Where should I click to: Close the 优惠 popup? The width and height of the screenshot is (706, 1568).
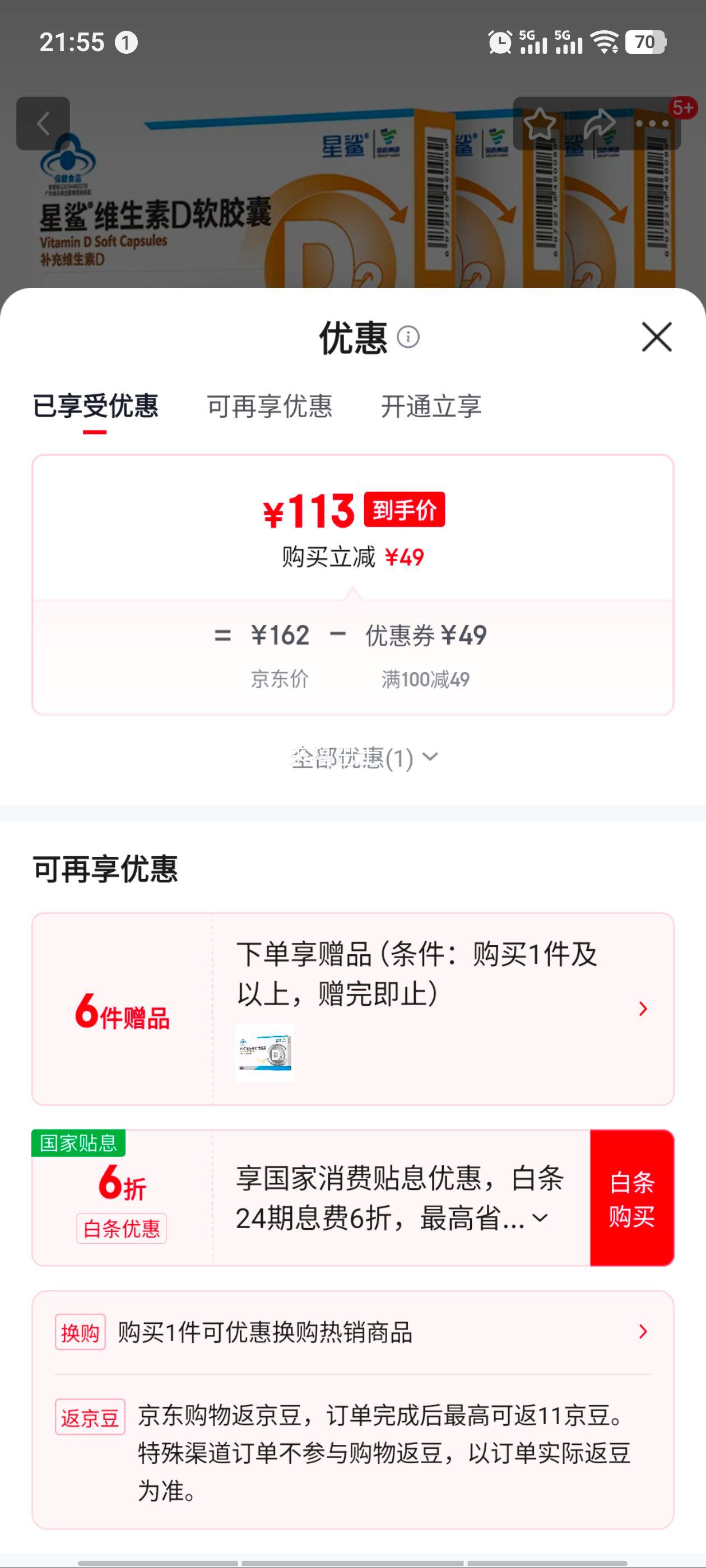tap(656, 338)
